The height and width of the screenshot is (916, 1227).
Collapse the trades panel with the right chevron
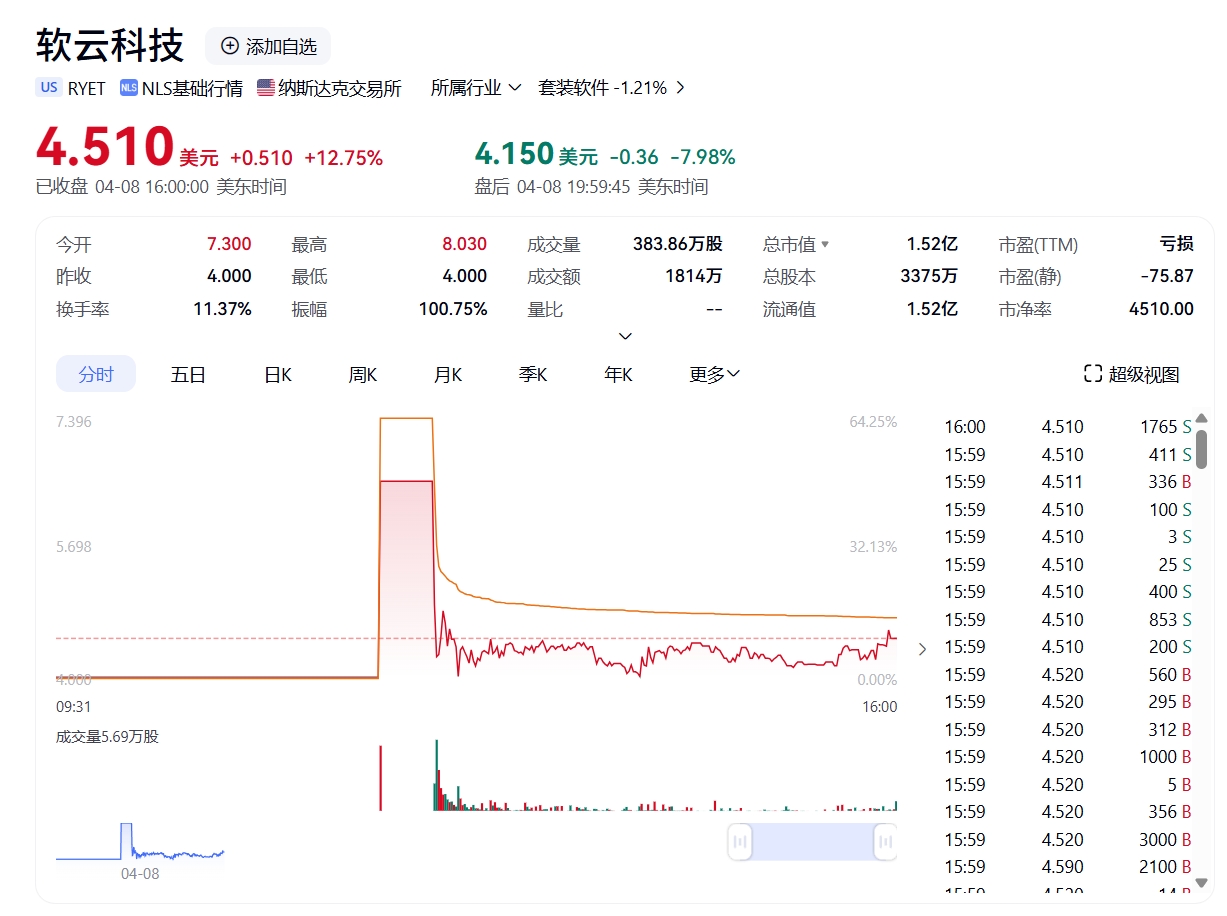click(x=922, y=649)
